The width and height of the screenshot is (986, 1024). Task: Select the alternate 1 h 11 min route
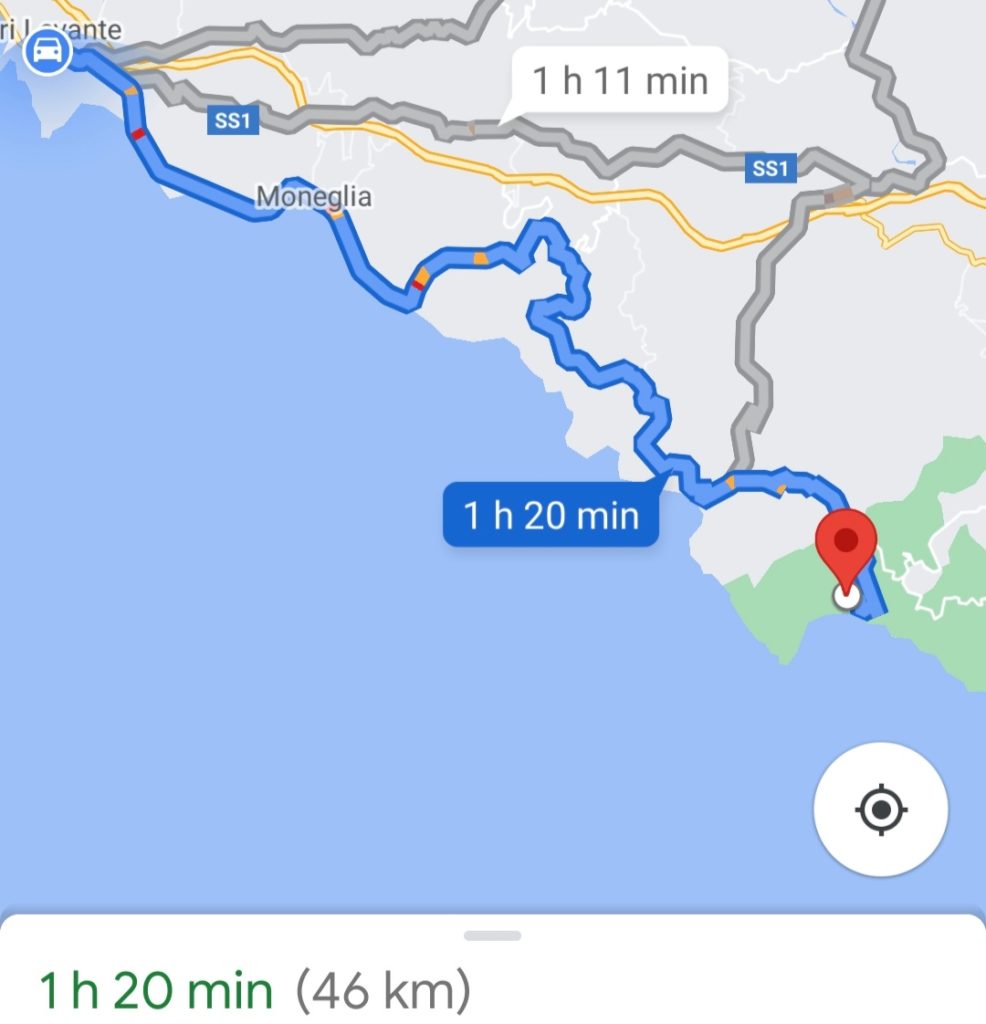(x=620, y=80)
